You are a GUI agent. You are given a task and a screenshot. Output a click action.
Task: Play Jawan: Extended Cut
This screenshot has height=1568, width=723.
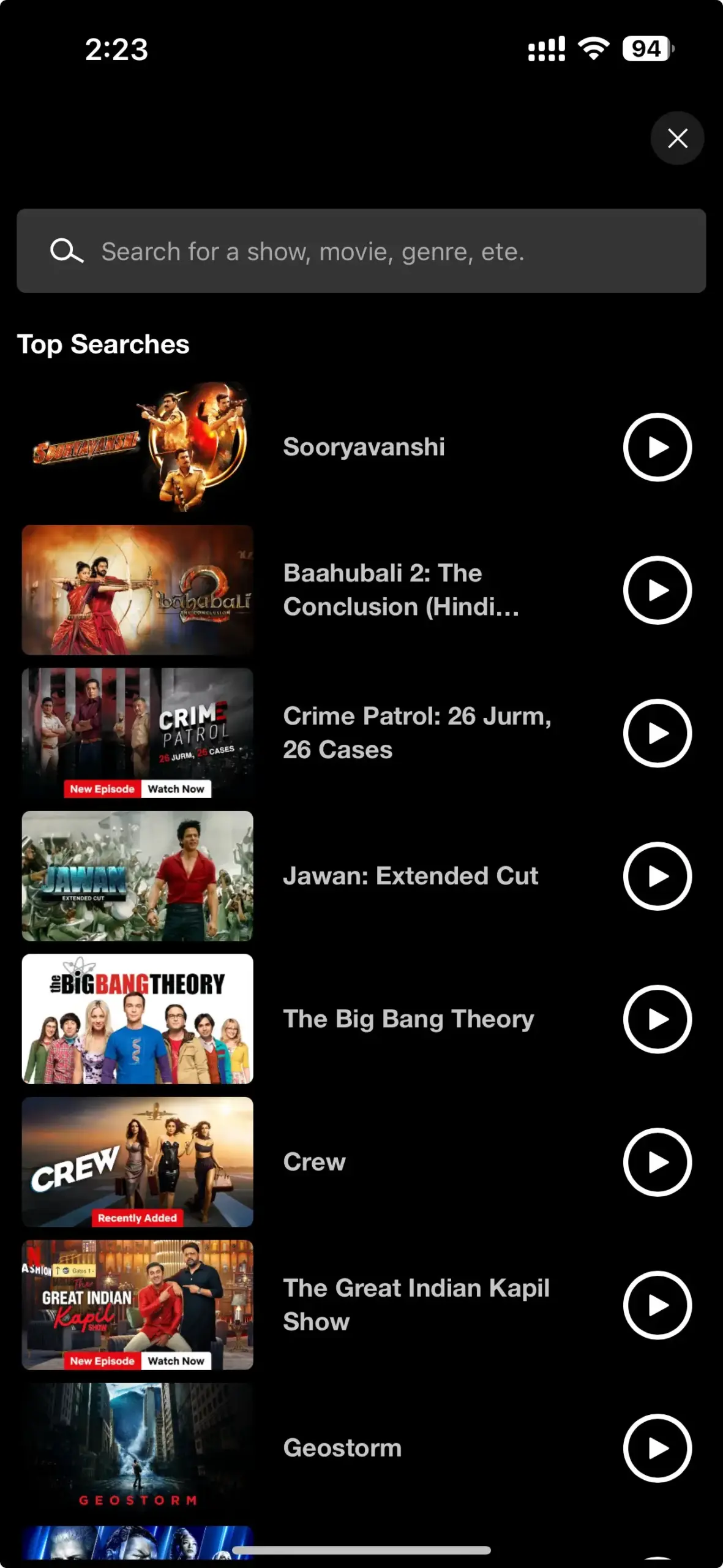(x=657, y=876)
